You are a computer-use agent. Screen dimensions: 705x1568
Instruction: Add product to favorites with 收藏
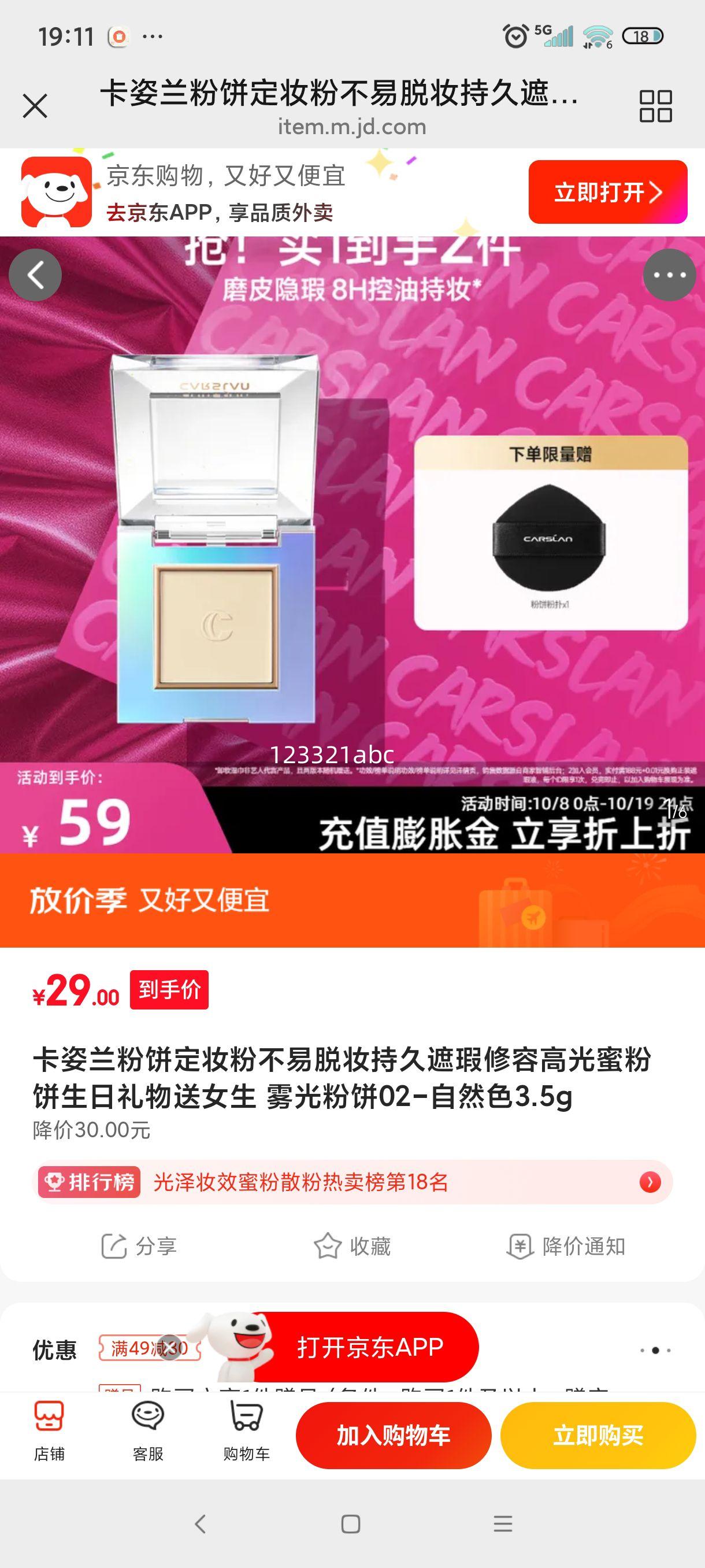[x=353, y=1247]
